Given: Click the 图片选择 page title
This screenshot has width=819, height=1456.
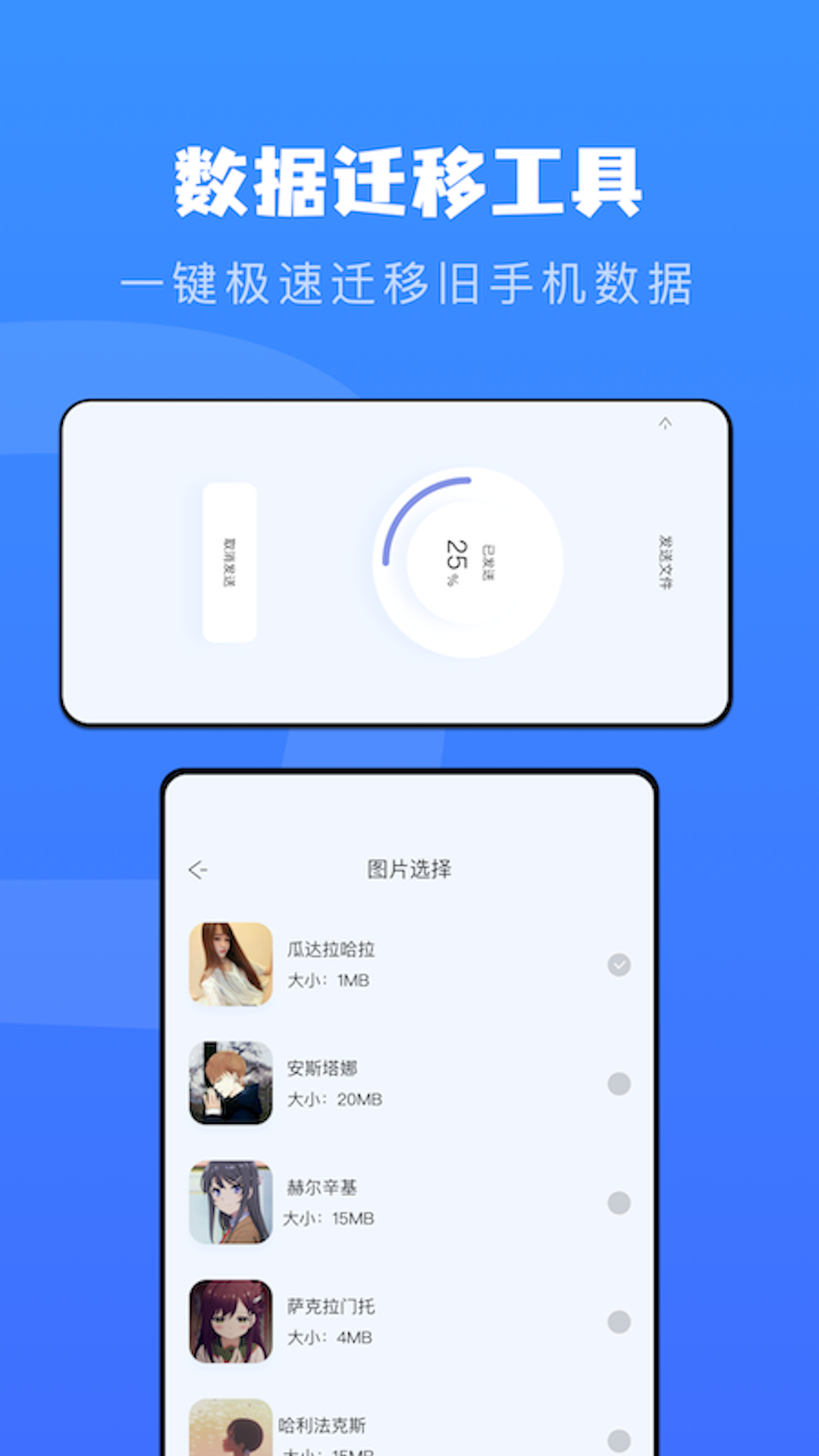Looking at the screenshot, I should [x=409, y=870].
